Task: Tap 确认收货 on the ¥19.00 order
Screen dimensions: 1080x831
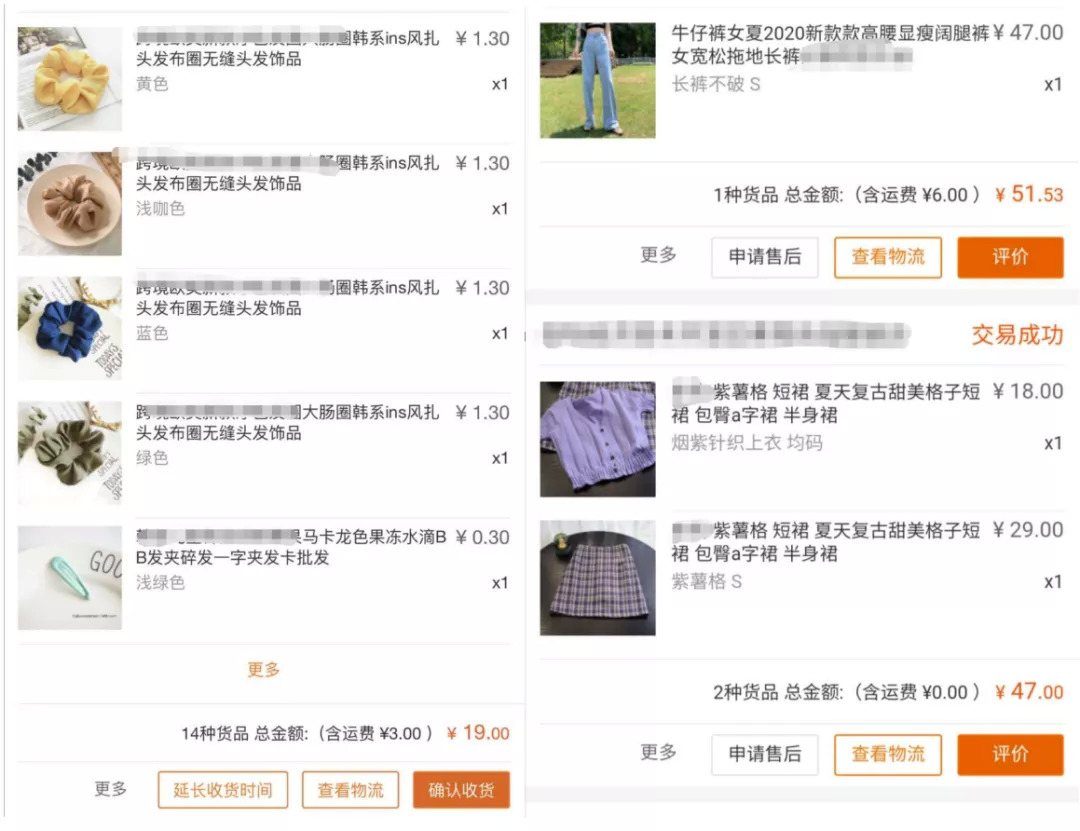Action: pyautogui.click(x=461, y=790)
